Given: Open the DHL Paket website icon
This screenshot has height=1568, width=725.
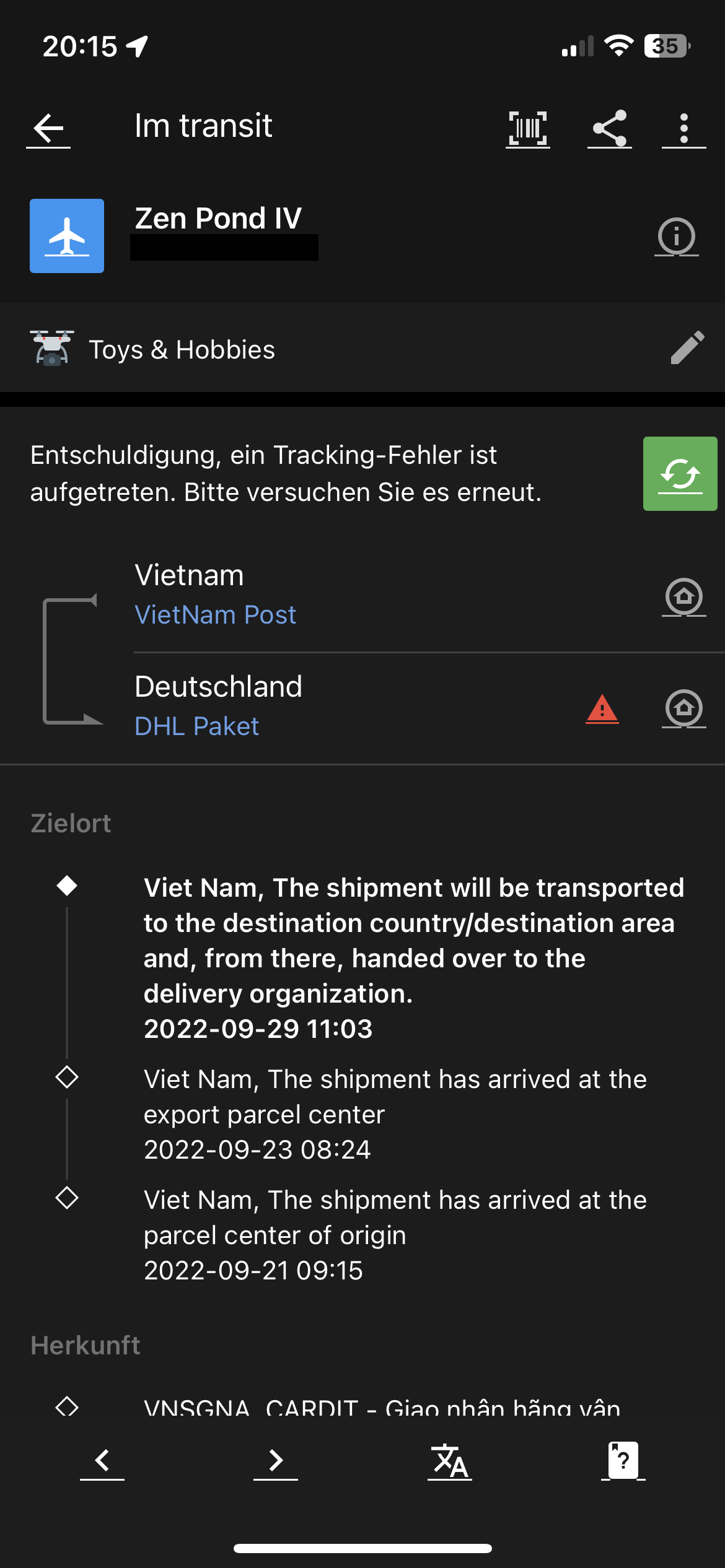Looking at the screenshot, I should pyautogui.click(x=683, y=708).
